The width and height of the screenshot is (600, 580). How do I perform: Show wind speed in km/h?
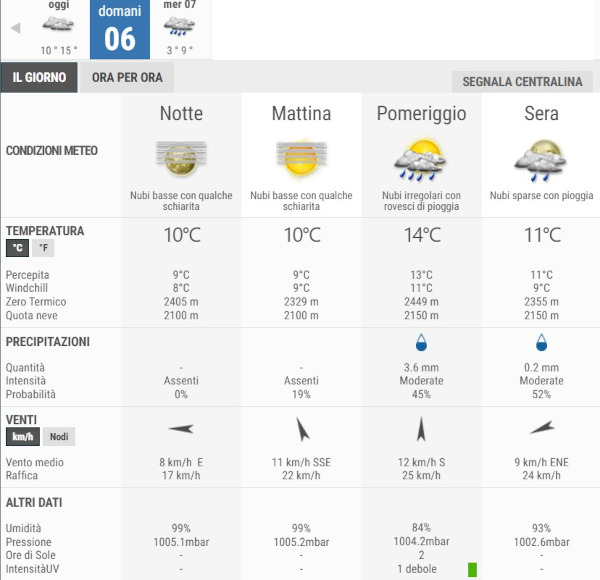[x=22, y=437]
